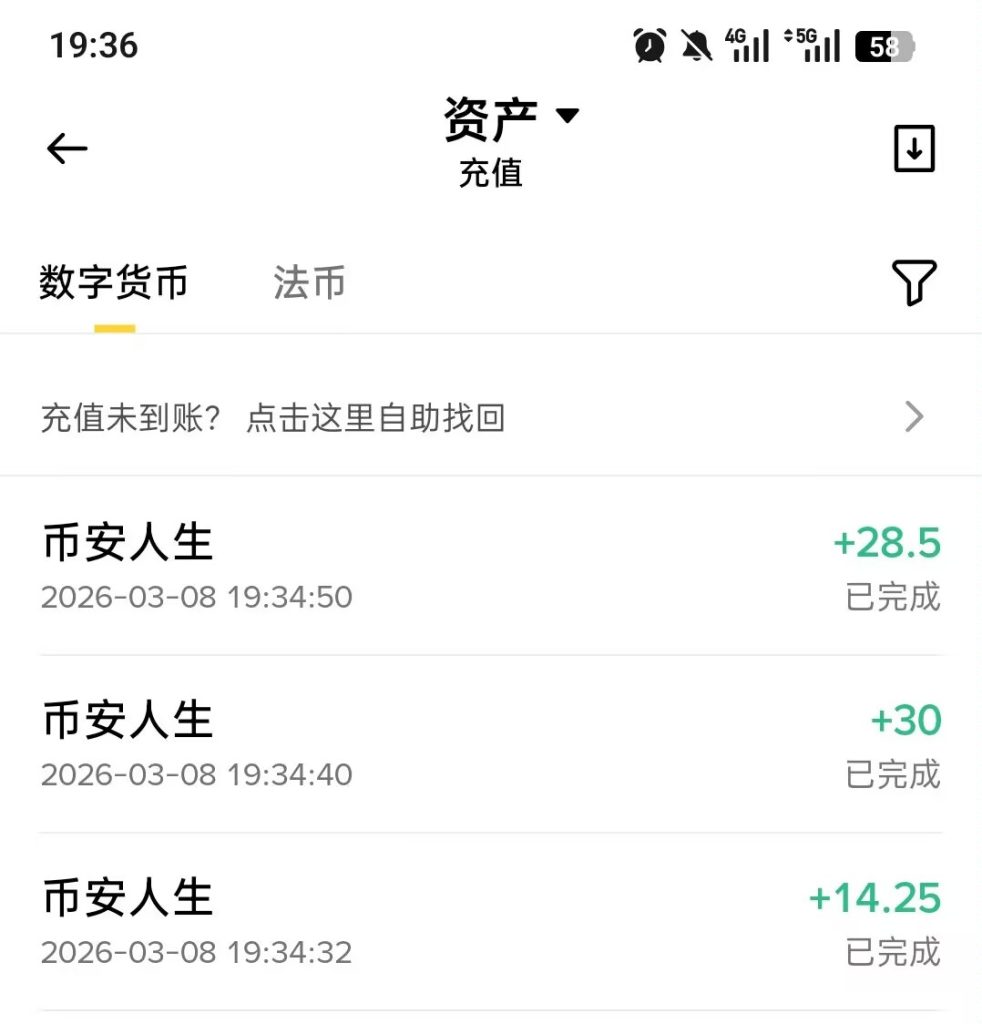Select the +28.5 completed deposit record
This screenshot has height=1024, width=982.
(490, 565)
